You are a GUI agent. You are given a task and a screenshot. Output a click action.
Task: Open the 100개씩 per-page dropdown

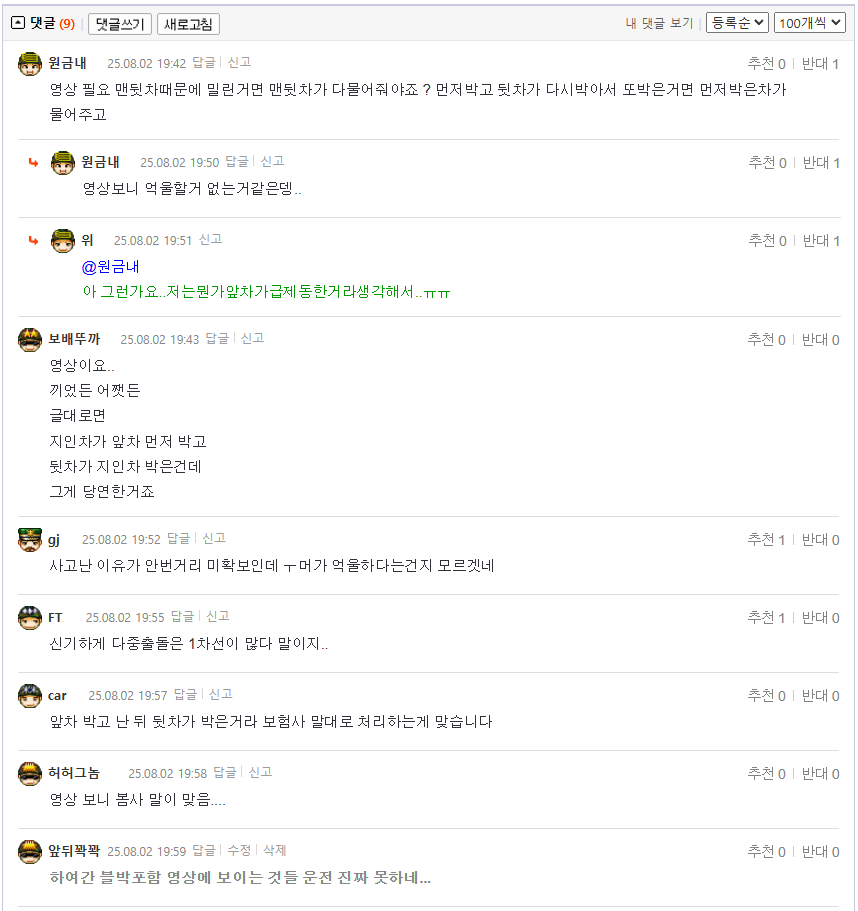(x=810, y=23)
